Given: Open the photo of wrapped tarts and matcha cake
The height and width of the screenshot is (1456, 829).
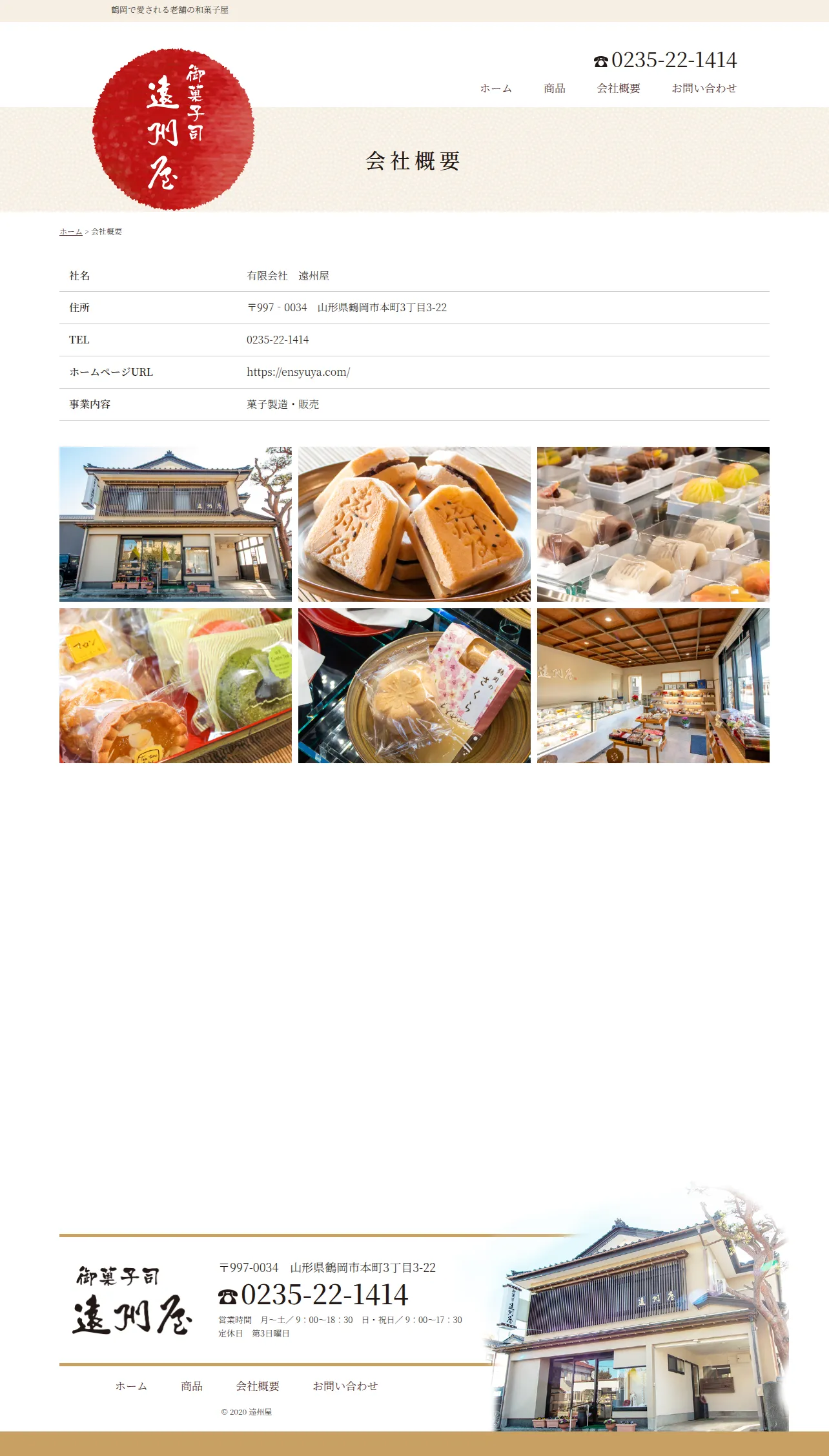Looking at the screenshot, I should point(176,686).
